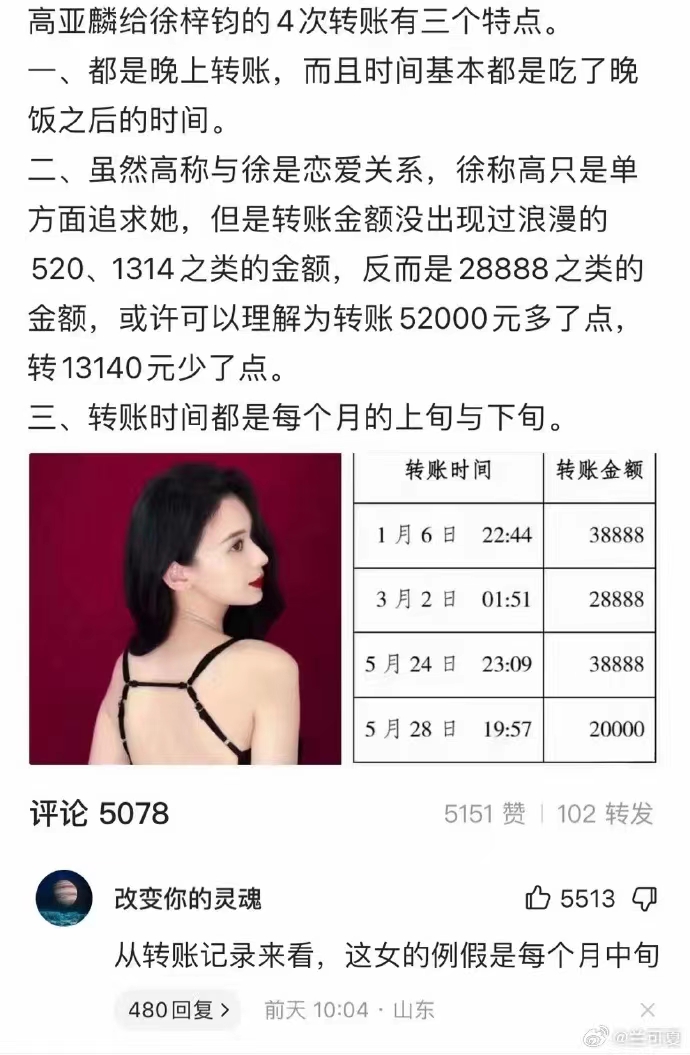Open the transfer record table image
Image resolution: width=690 pixels, height=1055 pixels.
pos(505,608)
